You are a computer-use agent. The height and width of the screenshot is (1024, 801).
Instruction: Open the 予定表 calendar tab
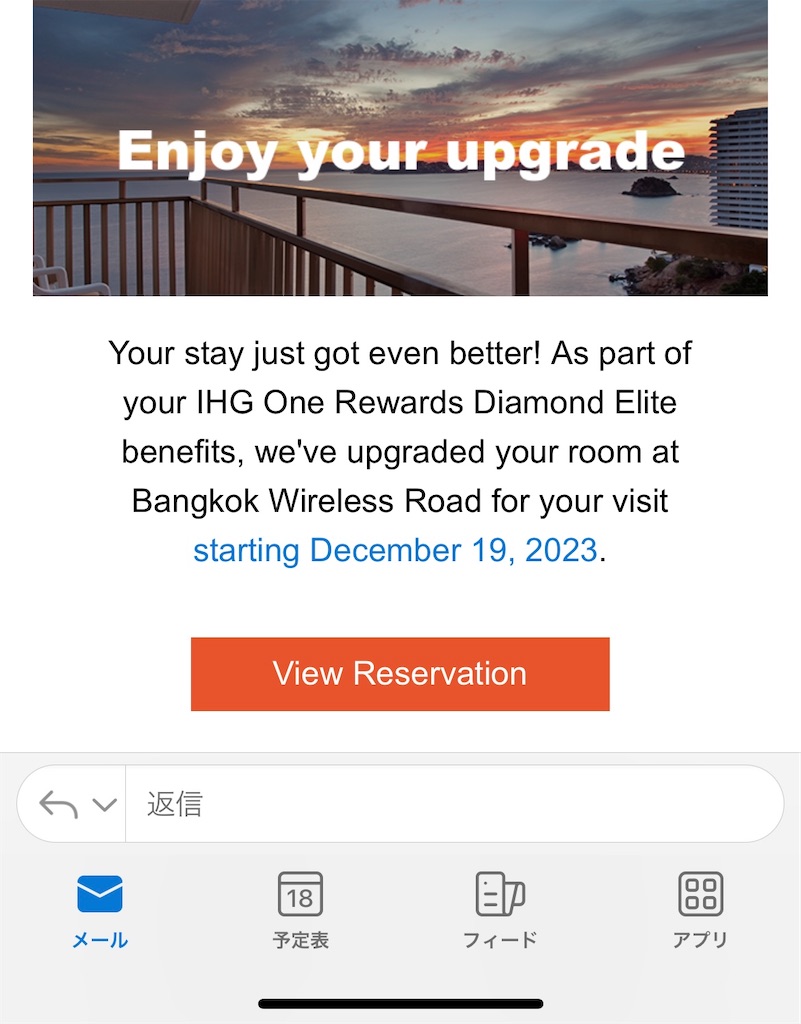click(x=300, y=910)
